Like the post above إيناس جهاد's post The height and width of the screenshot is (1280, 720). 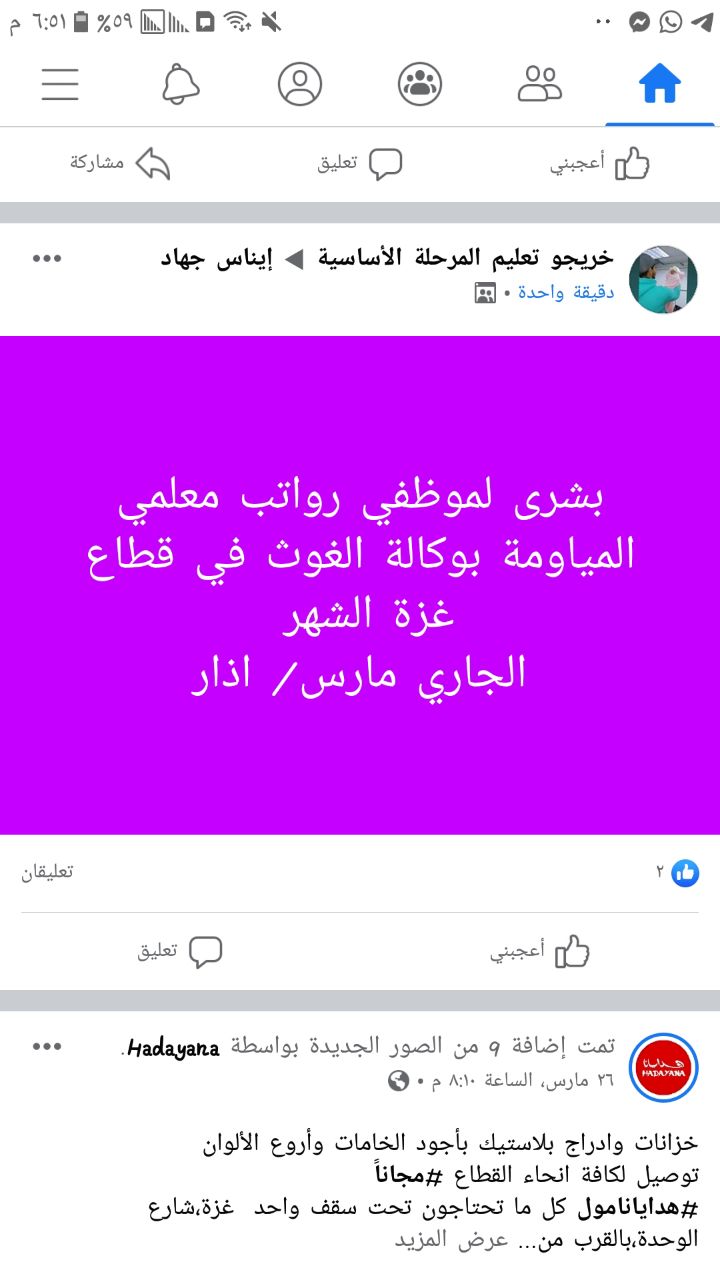(x=600, y=163)
